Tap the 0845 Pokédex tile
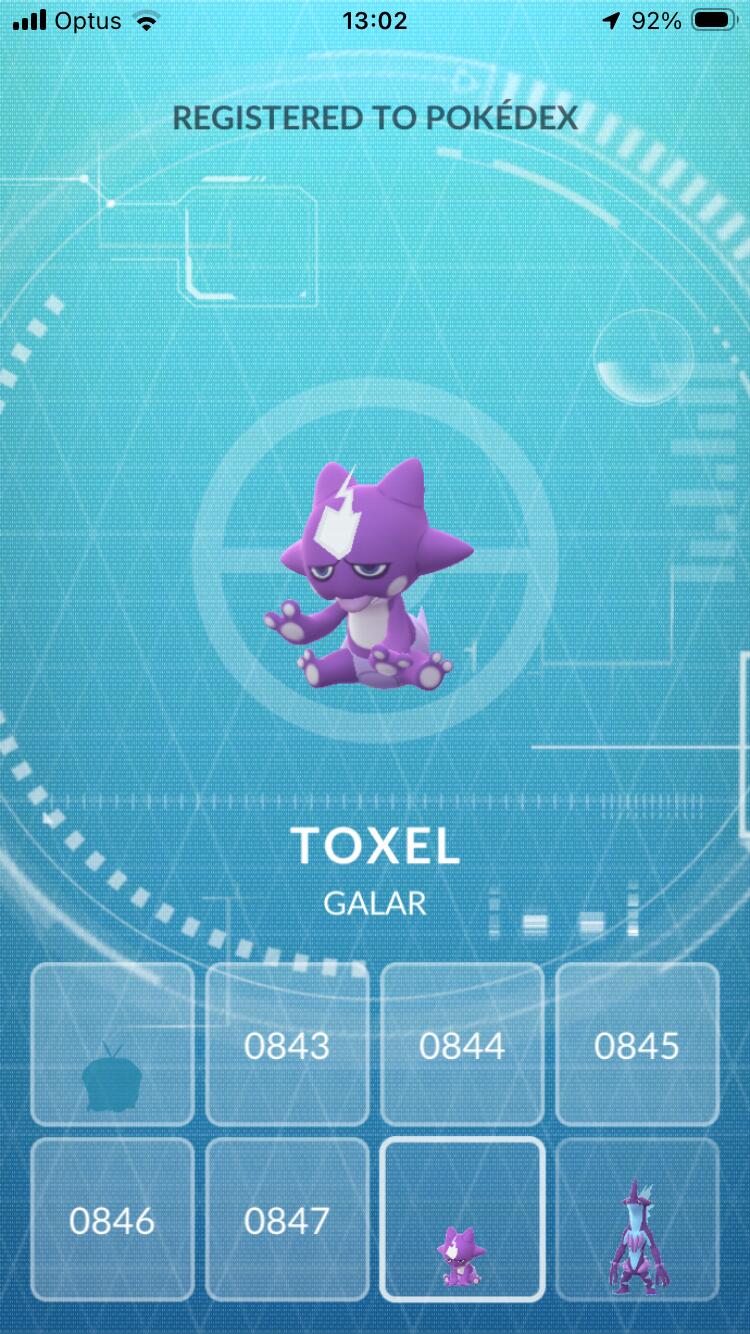The height and width of the screenshot is (1334, 750). pyautogui.click(x=637, y=1044)
